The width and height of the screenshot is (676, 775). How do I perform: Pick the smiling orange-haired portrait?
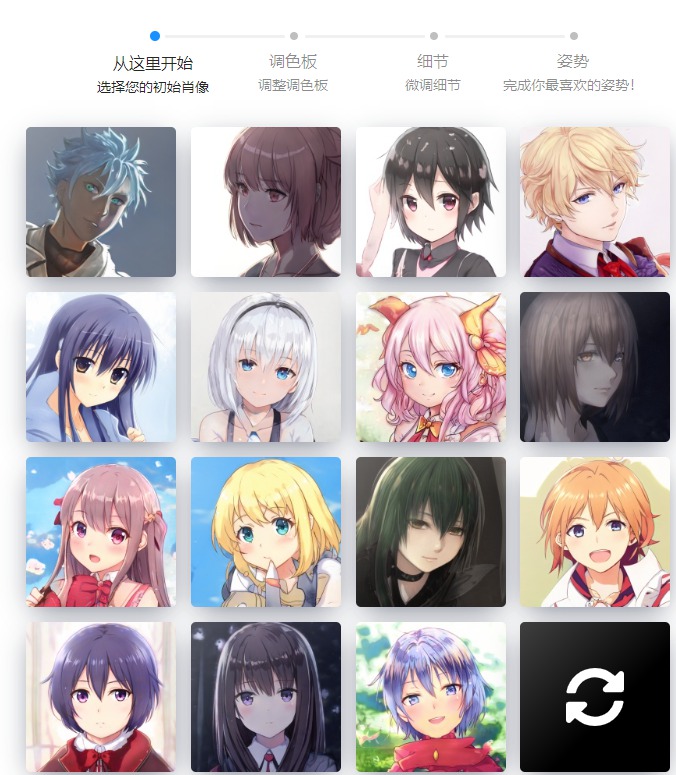point(594,532)
